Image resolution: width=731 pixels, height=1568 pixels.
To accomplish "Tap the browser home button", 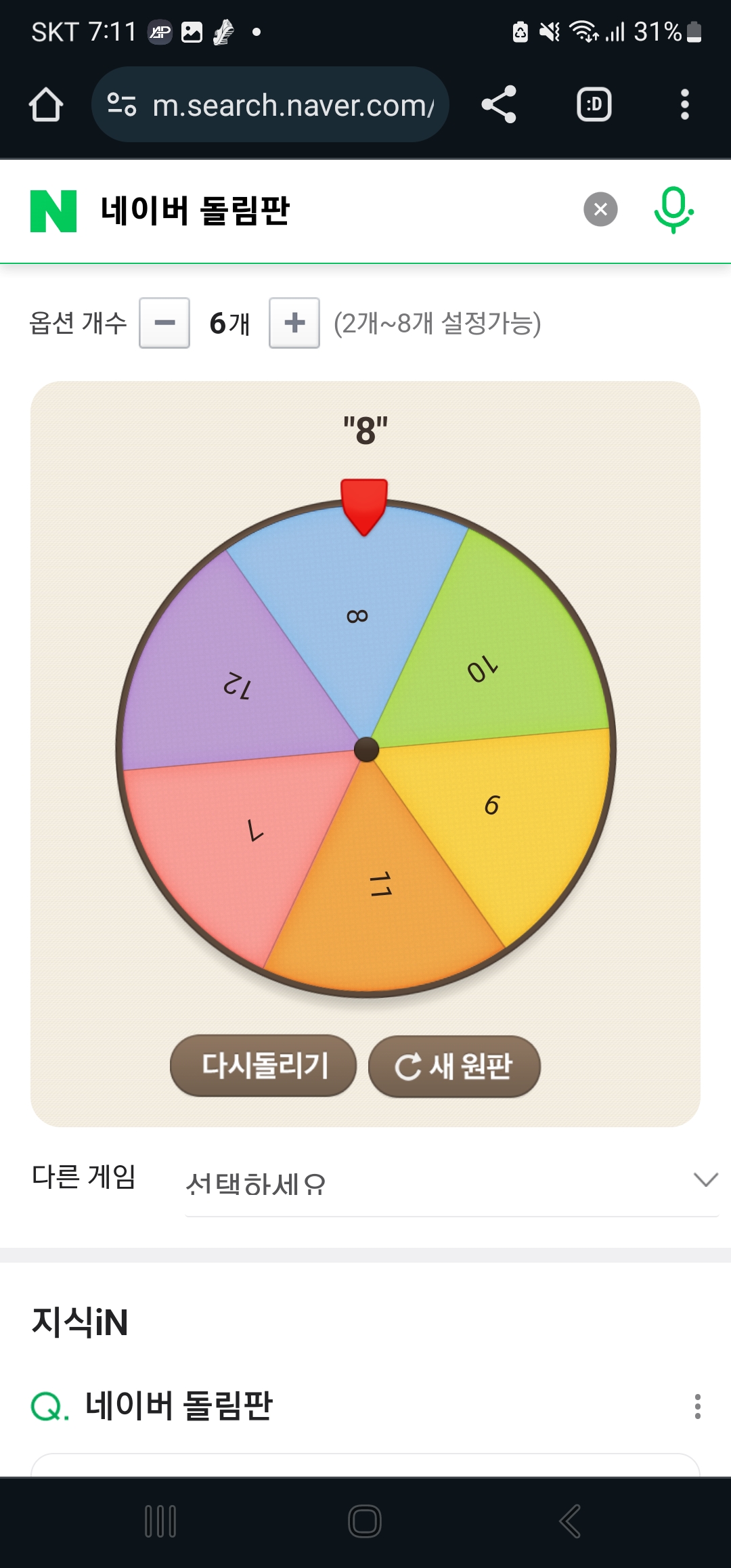I will [x=46, y=105].
